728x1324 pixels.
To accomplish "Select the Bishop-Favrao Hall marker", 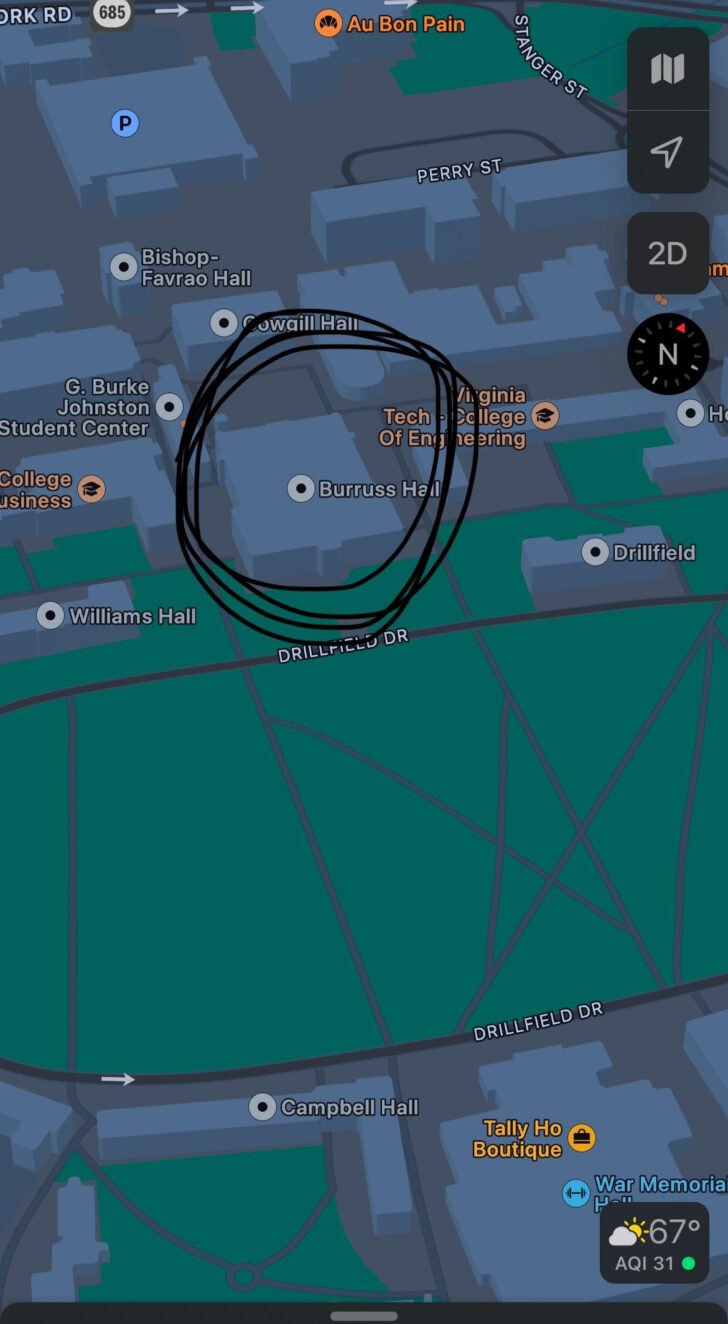I will (x=123, y=267).
